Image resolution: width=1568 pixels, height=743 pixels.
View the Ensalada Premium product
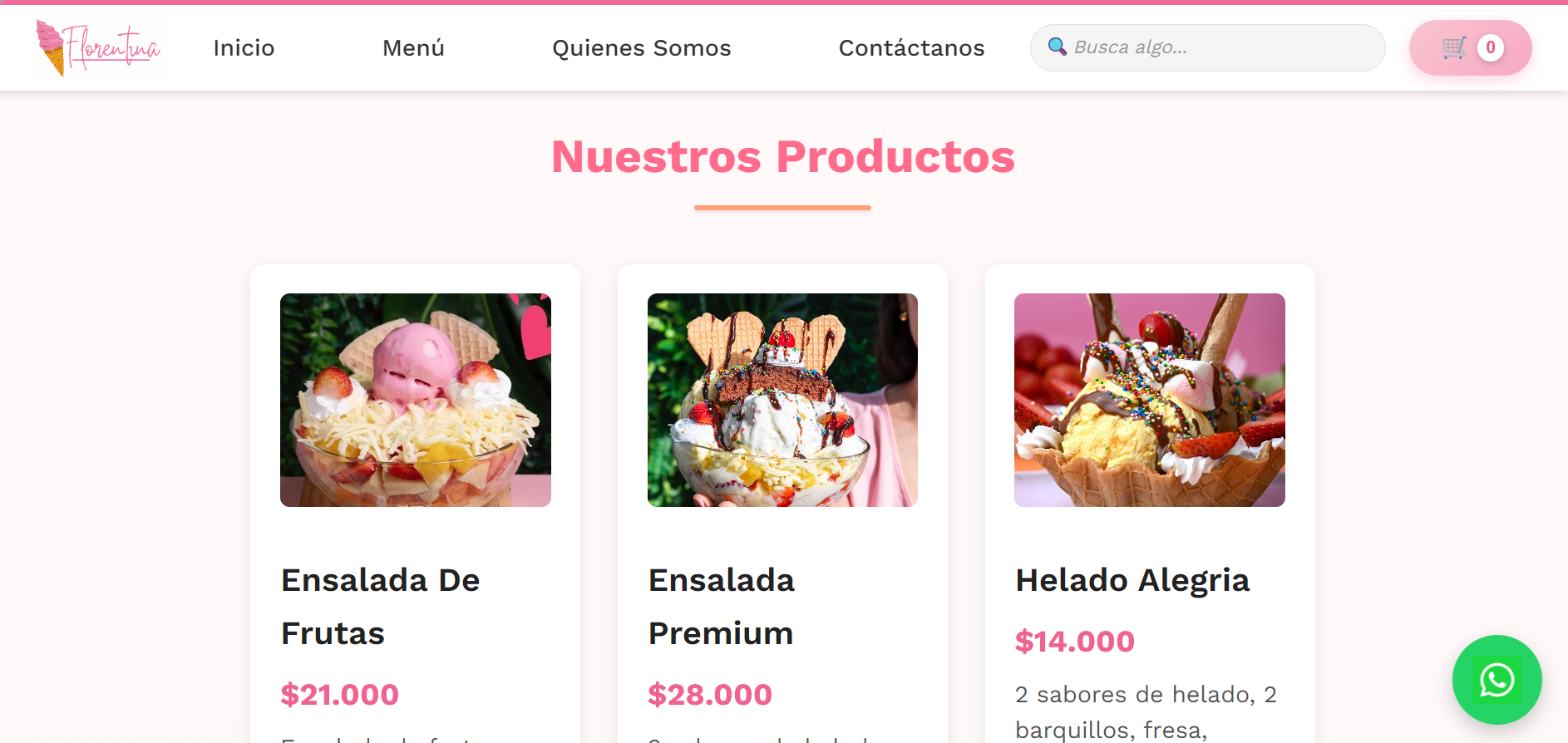click(x=782, y=401)
